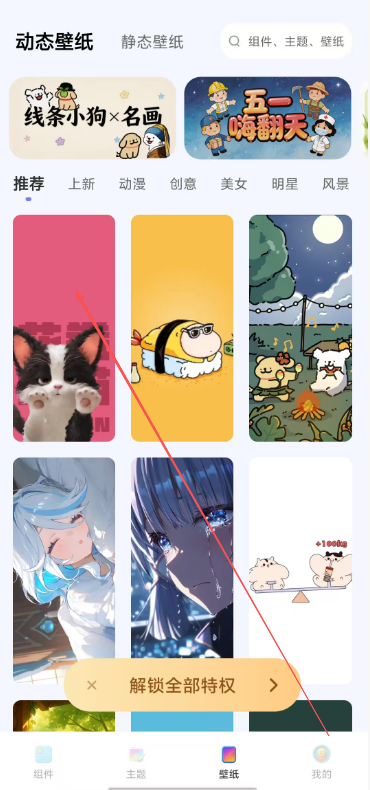Select the 动漫 category
This screenshot has width=370, height=790.
[x=132, y=184]
